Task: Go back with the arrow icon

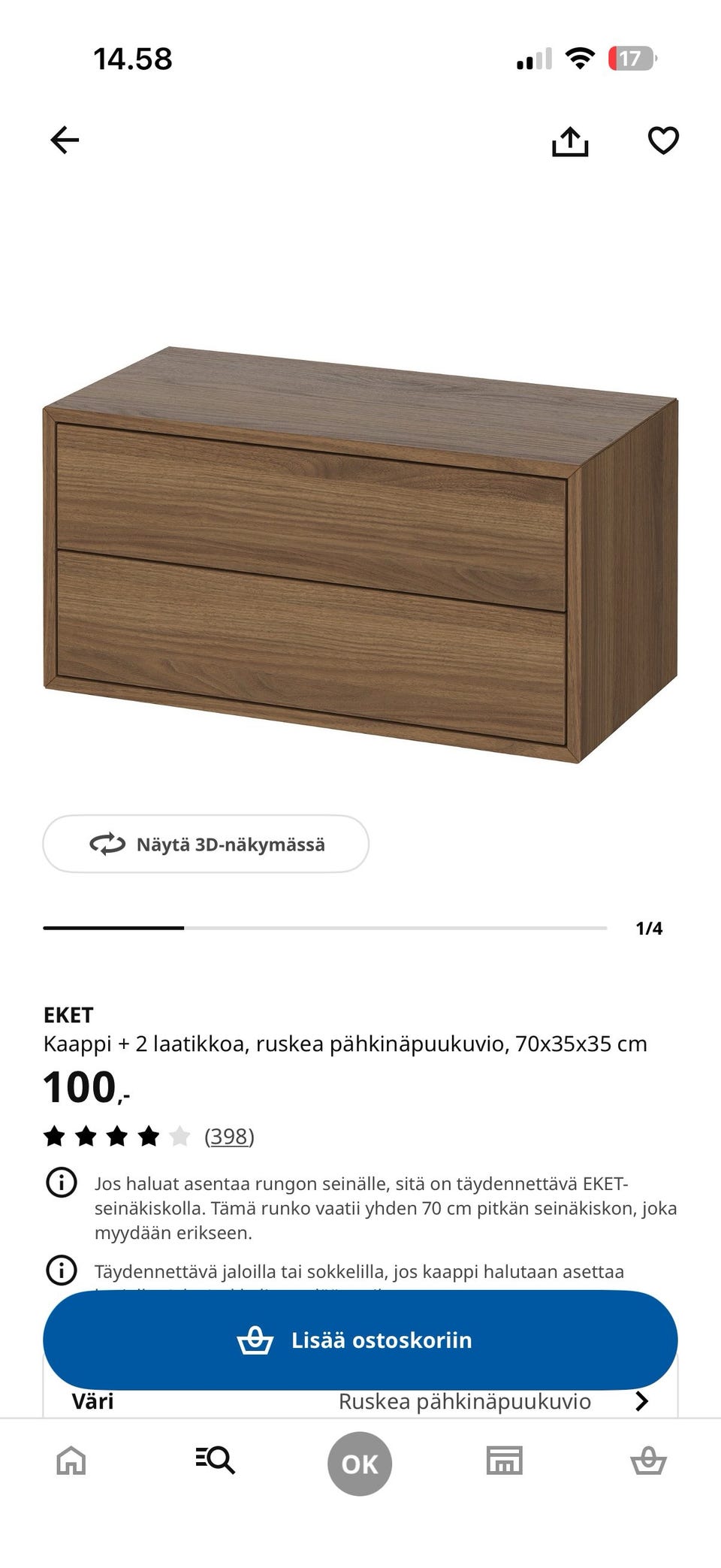Action: click(65, 139)
